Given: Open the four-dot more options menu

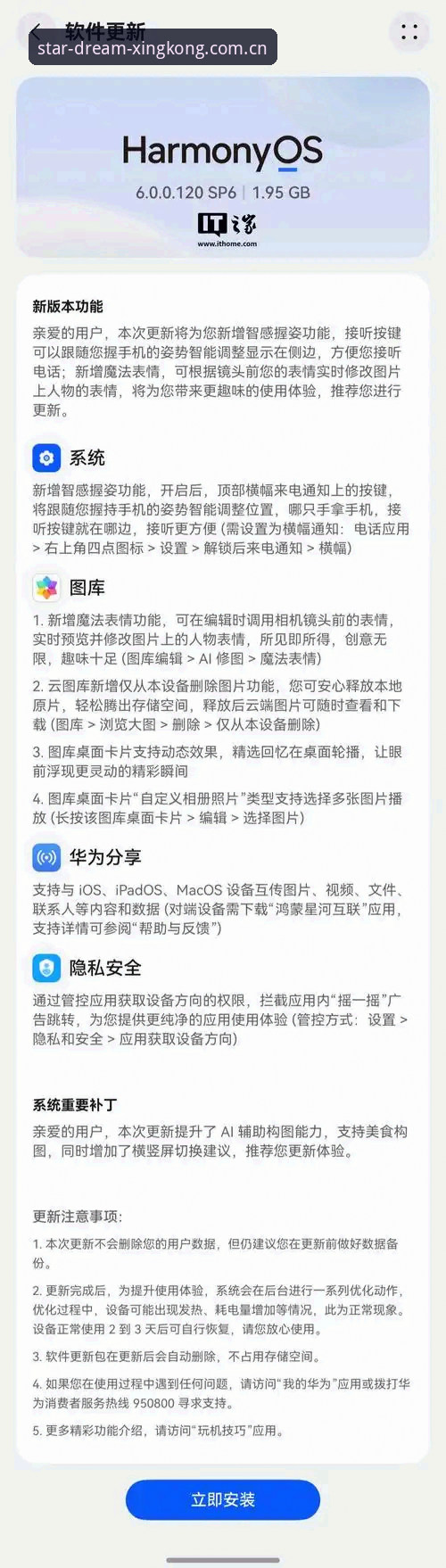Looking at the screenshot, I should point(409,33).
